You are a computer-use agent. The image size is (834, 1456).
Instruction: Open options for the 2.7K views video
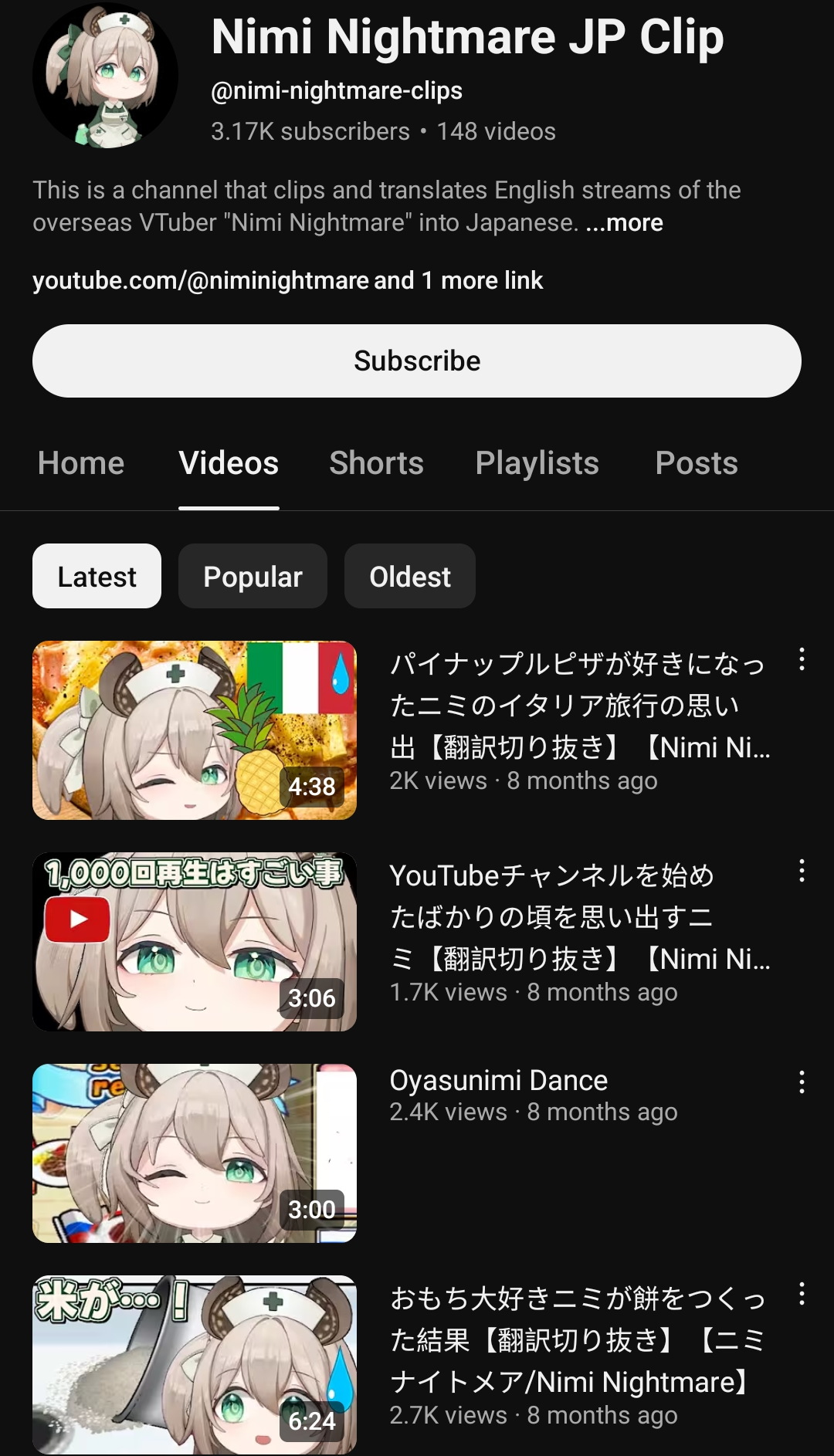[802, 1294]
